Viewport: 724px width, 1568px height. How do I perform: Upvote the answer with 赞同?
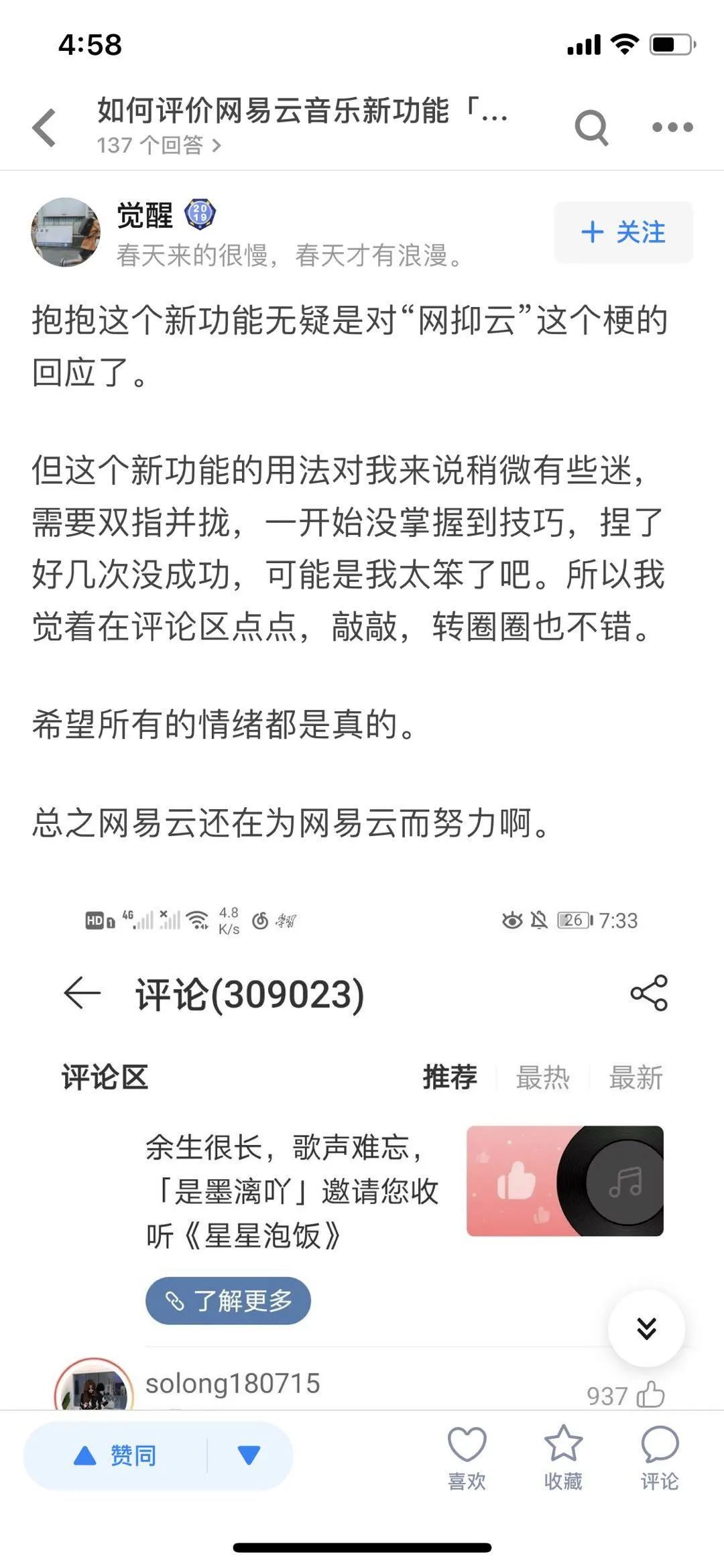[x=115, y=1455]
